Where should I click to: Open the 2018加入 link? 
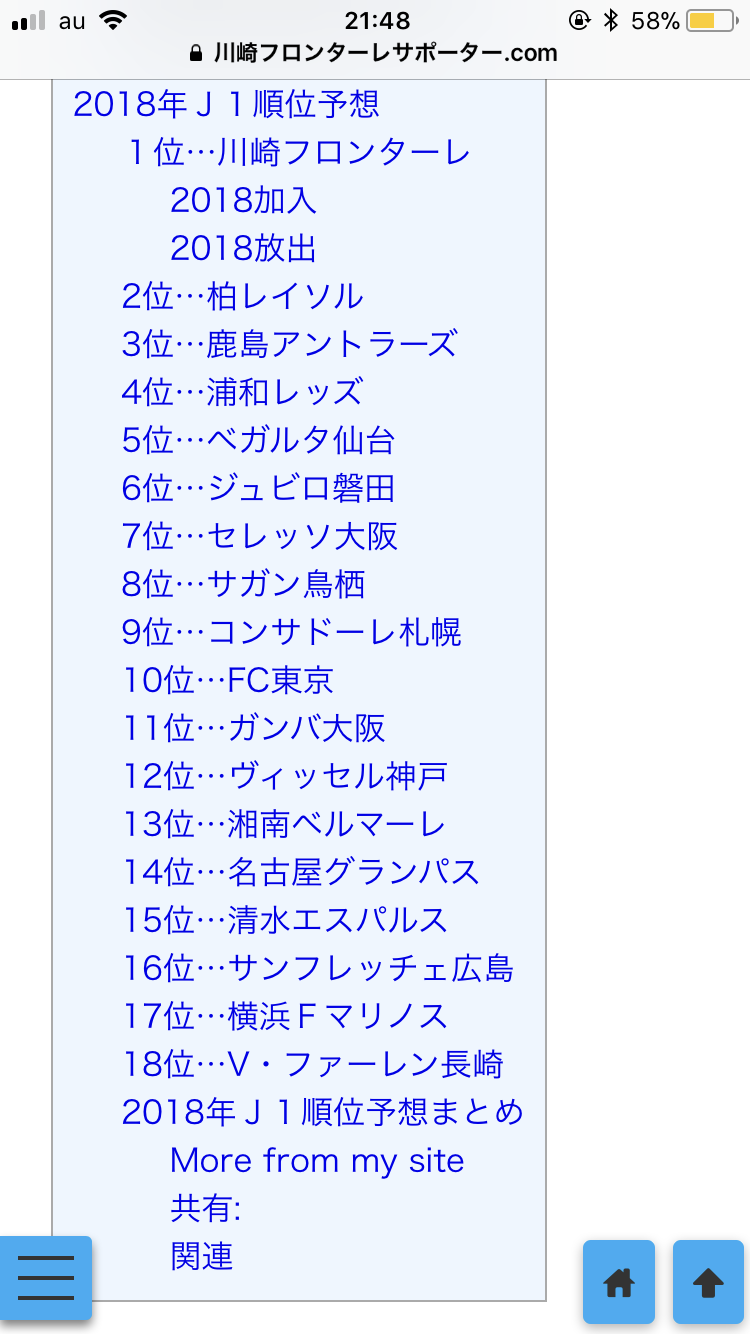coord(243,200)
